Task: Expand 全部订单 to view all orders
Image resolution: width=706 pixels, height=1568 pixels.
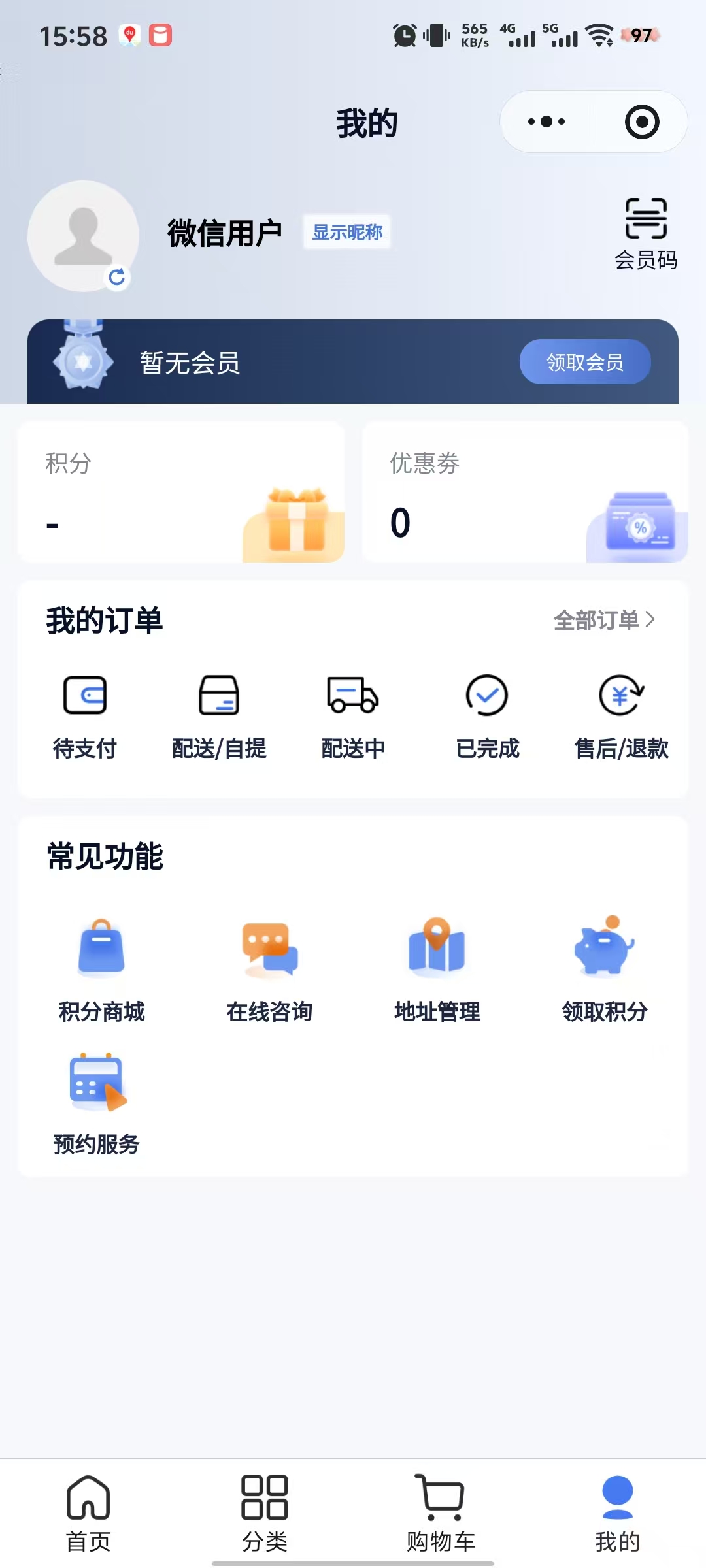Action: pos(605,621)
